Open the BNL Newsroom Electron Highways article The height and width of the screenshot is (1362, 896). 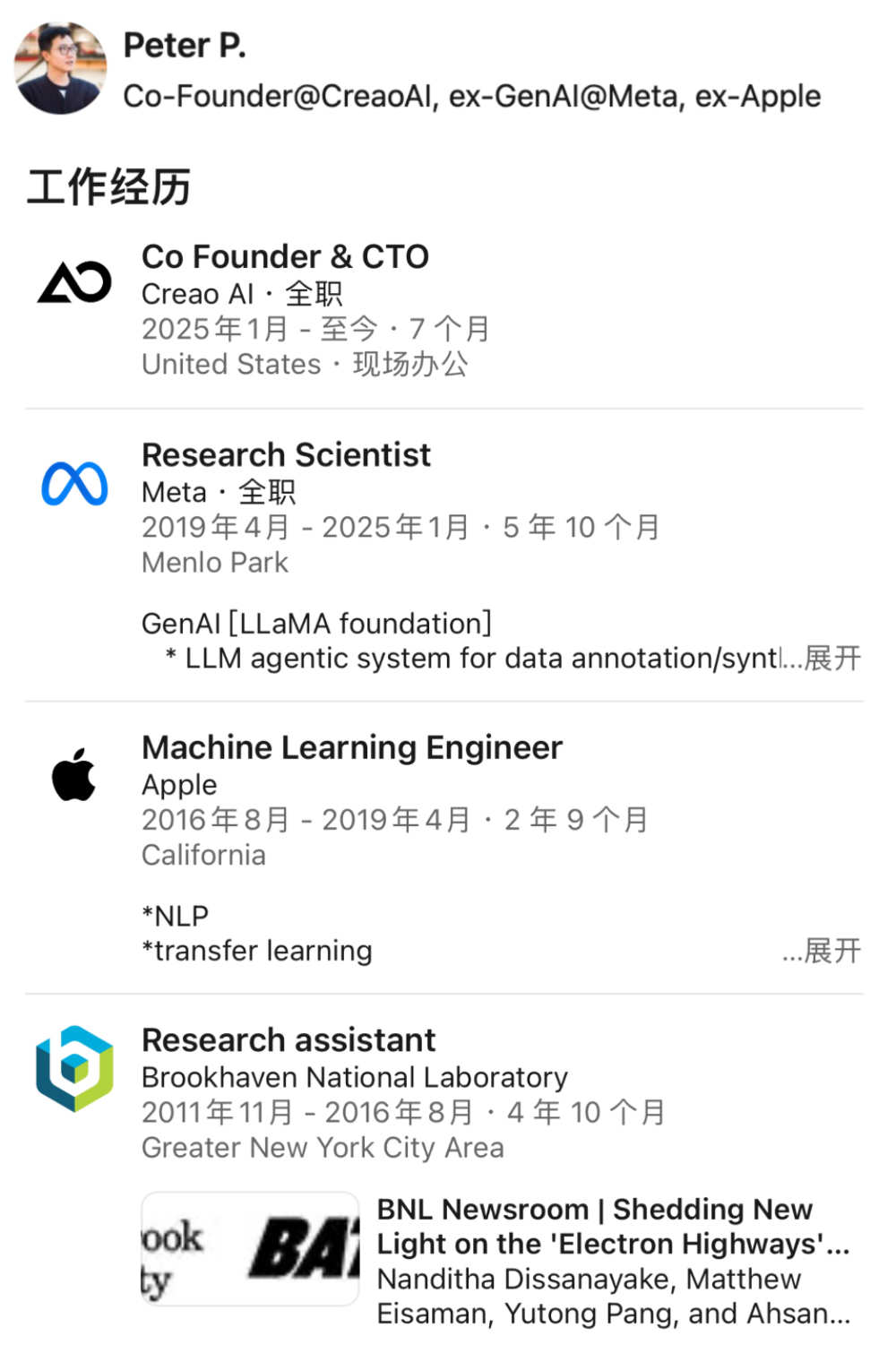[x=595, y=1226]
